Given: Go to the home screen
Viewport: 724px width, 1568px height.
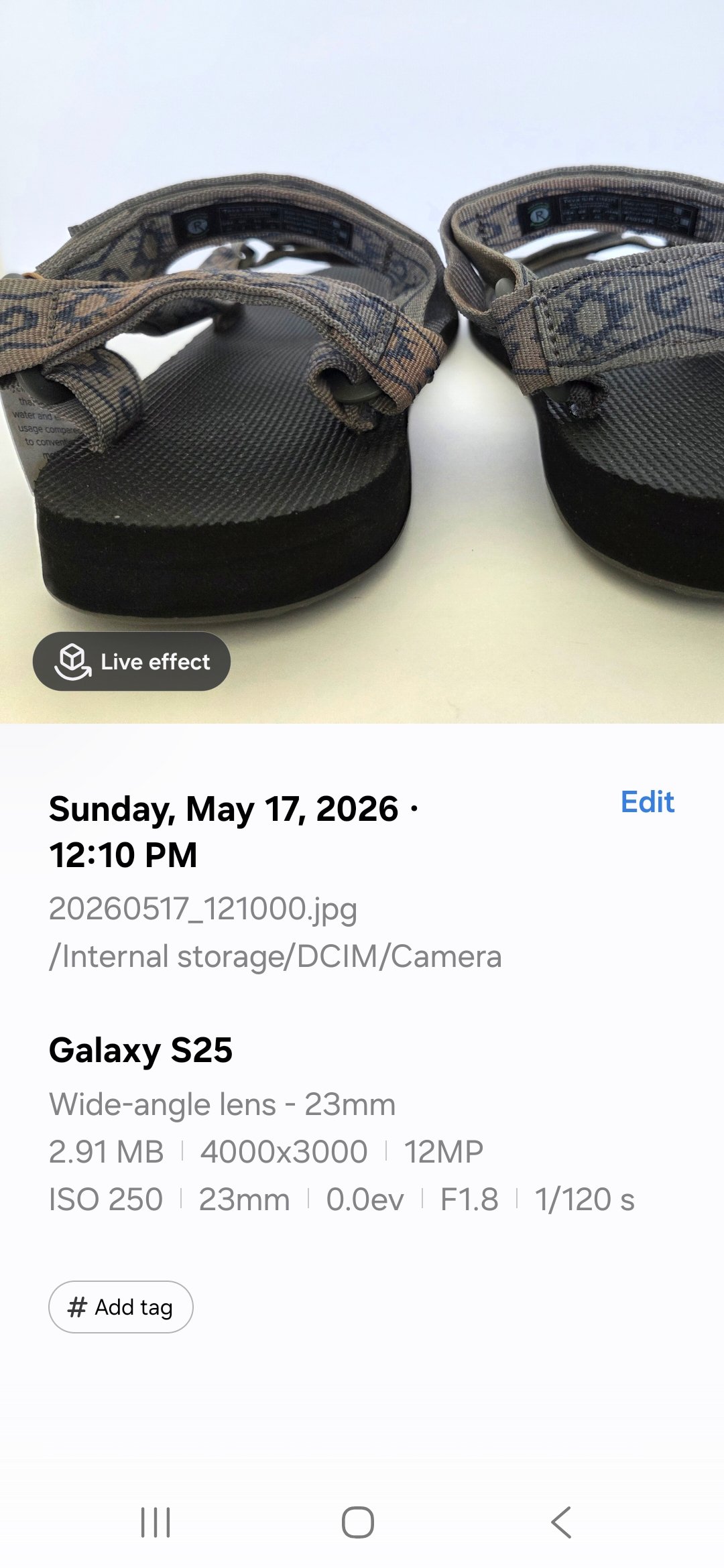Looking at the screenshot, I should click(x=358, y=1522).
